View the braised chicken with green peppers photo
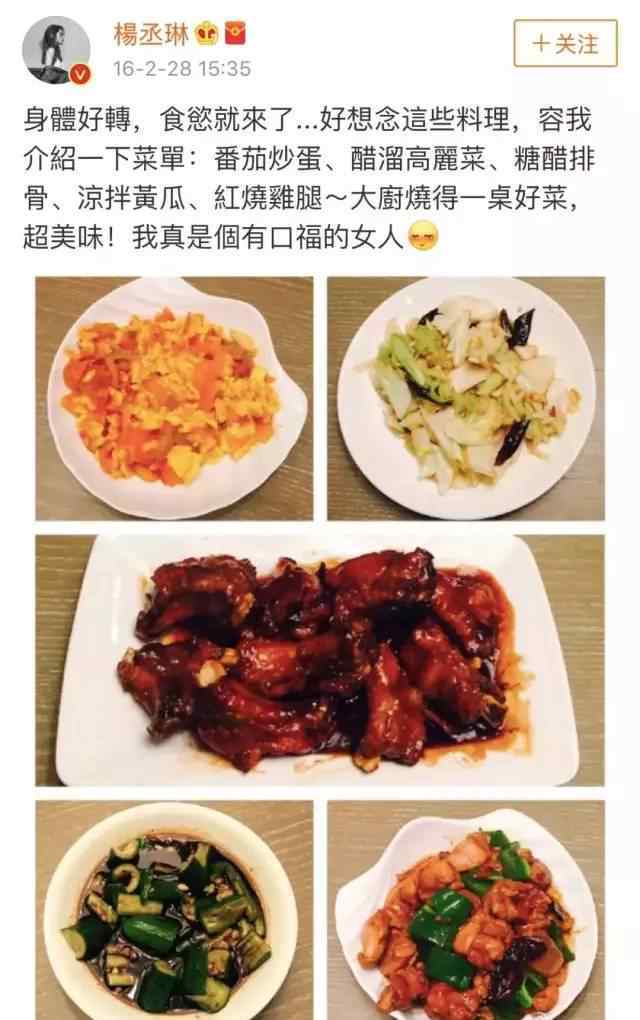 point(466,910)
